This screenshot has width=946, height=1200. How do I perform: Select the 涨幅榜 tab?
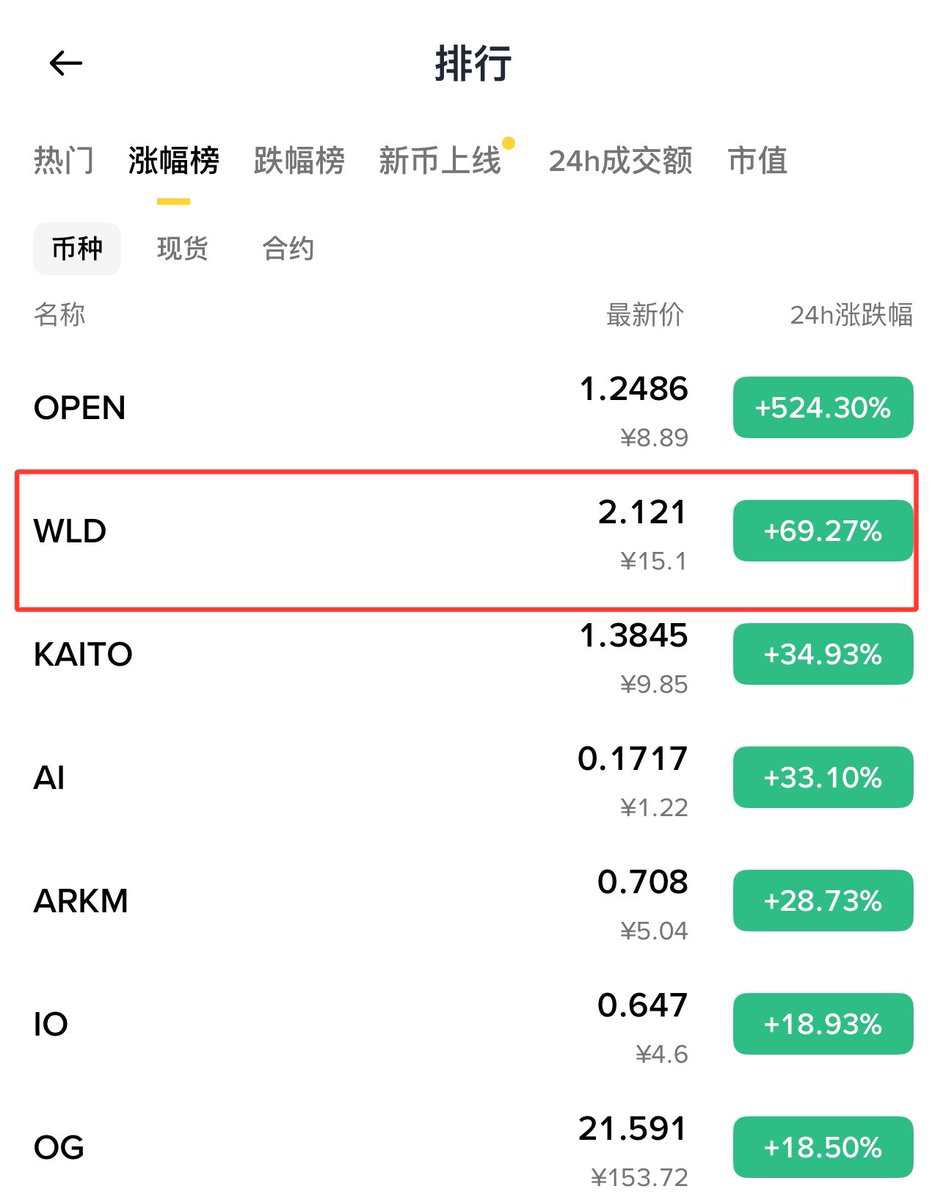173,160
